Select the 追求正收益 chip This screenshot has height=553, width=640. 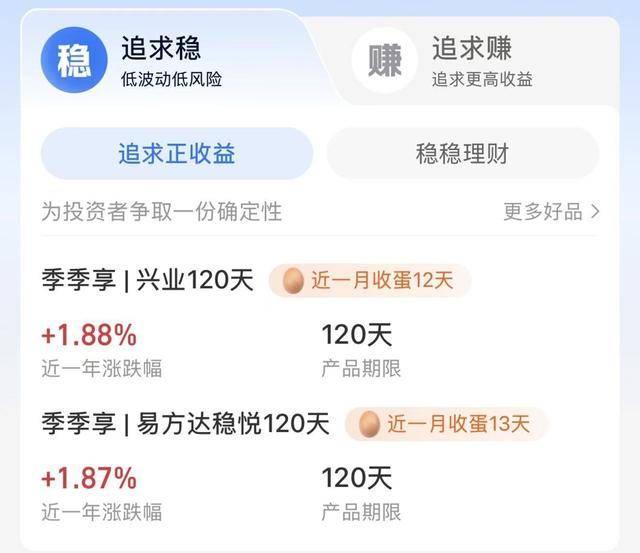coord(177,154)
